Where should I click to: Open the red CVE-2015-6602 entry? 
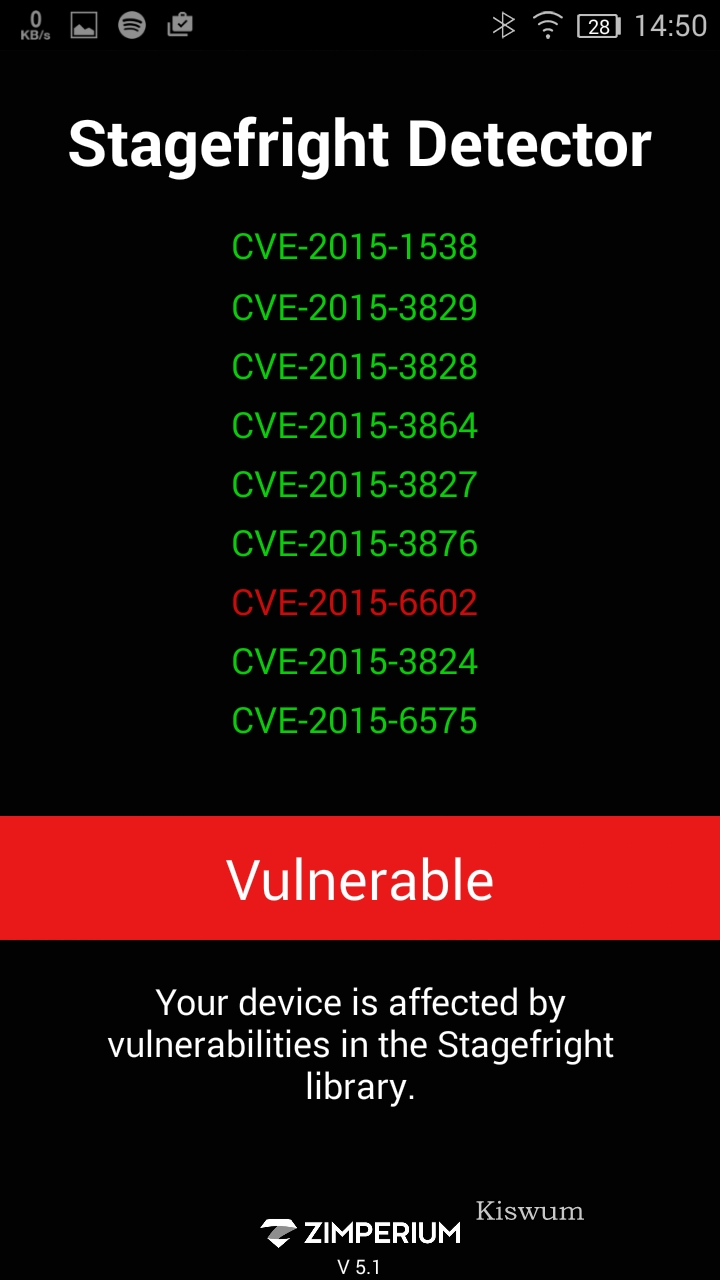pyautogui.click(x=355, y=603)
